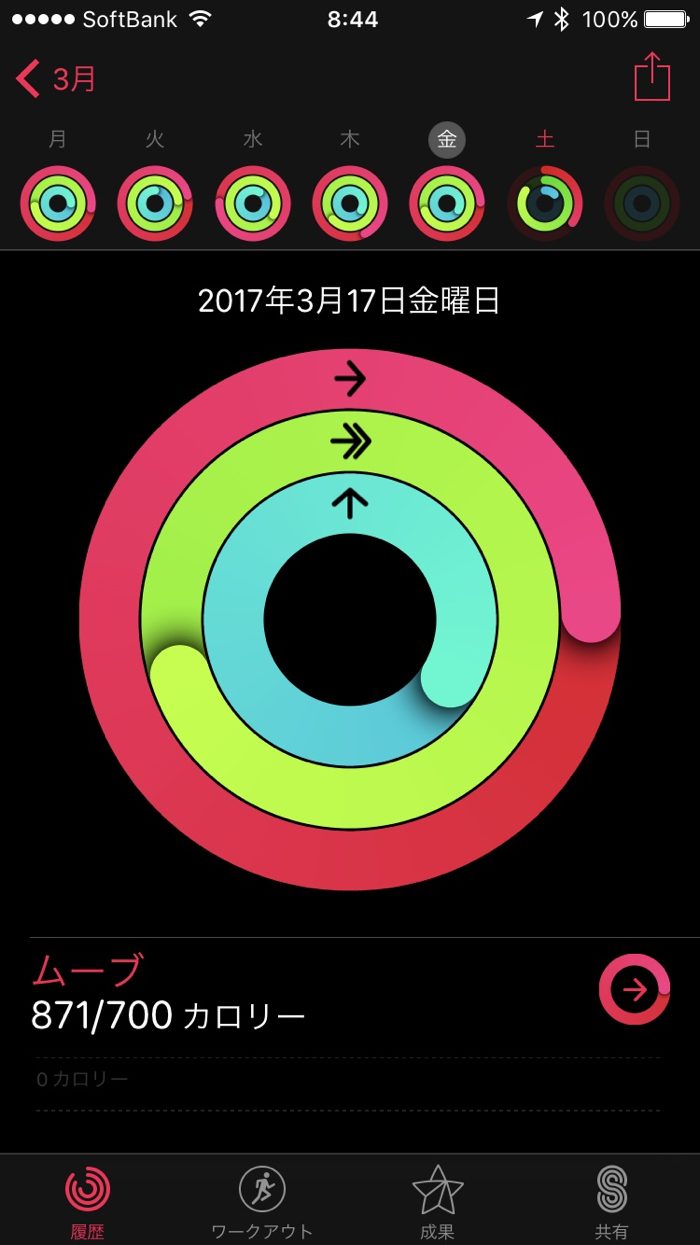Go back to the 3月 calendar
This screenshot has width=700, height=1245.
click(x=57, y=79)
